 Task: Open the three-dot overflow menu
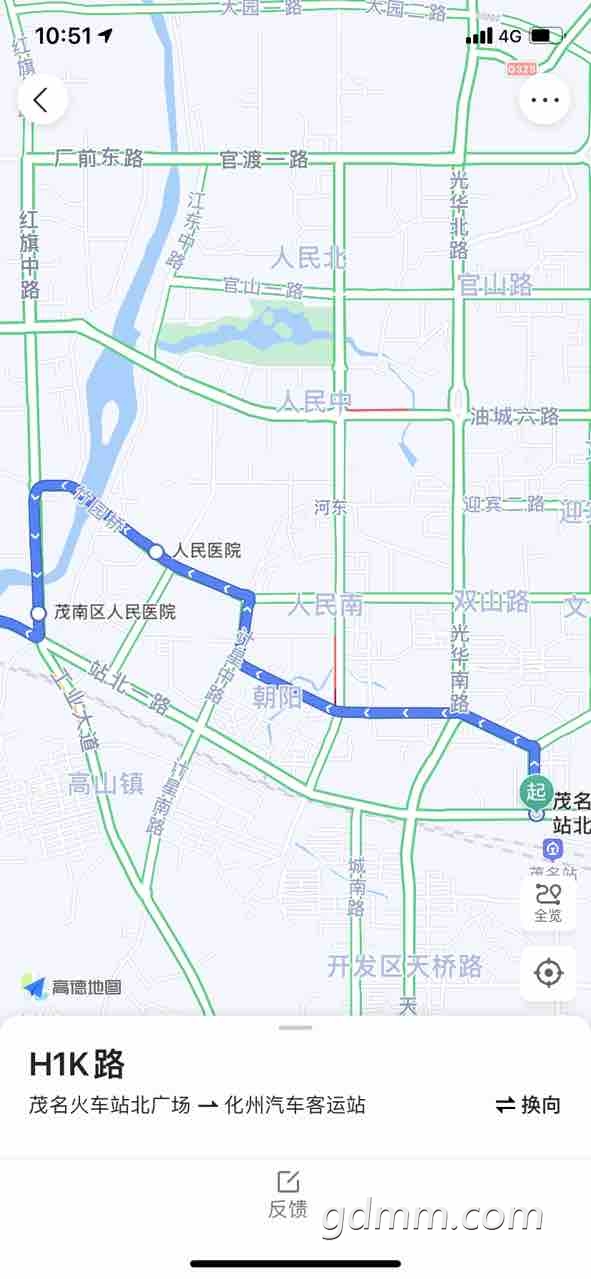click(x=545, y=100)
